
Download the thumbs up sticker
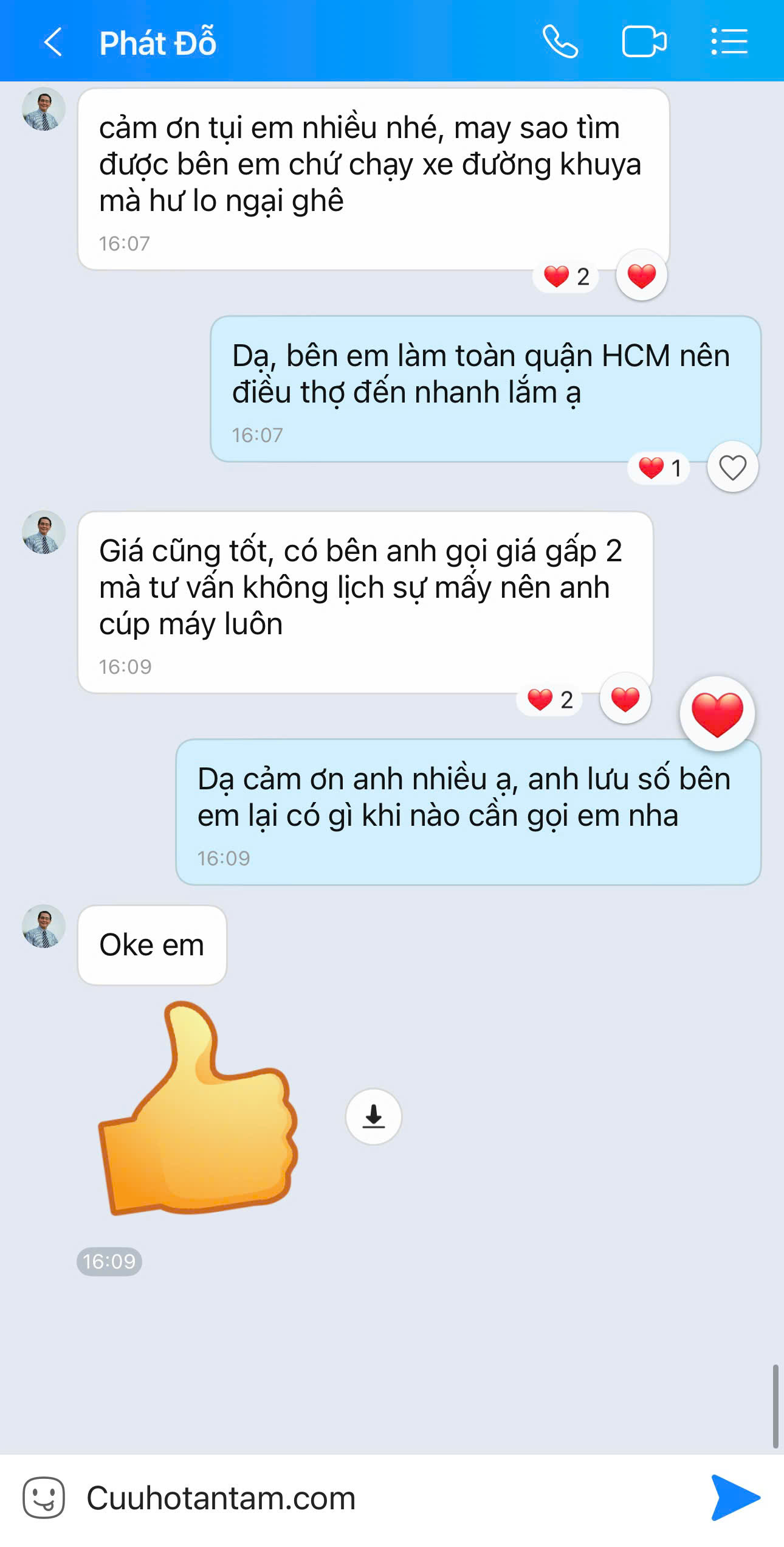click(373, 1116)
